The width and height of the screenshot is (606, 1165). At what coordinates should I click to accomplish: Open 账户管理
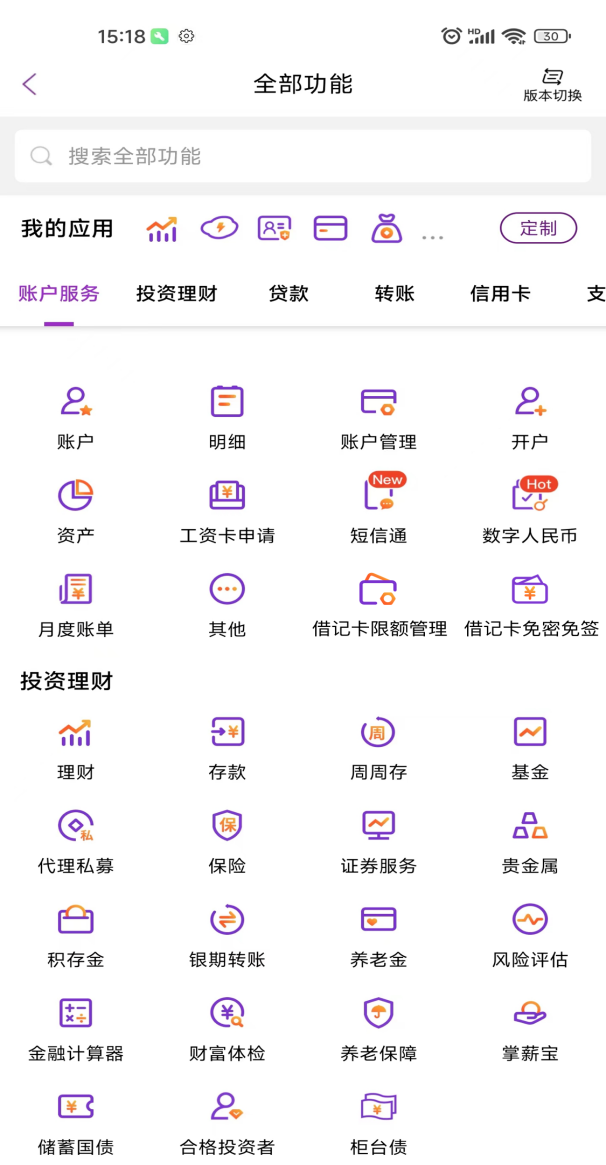(378, 417)
